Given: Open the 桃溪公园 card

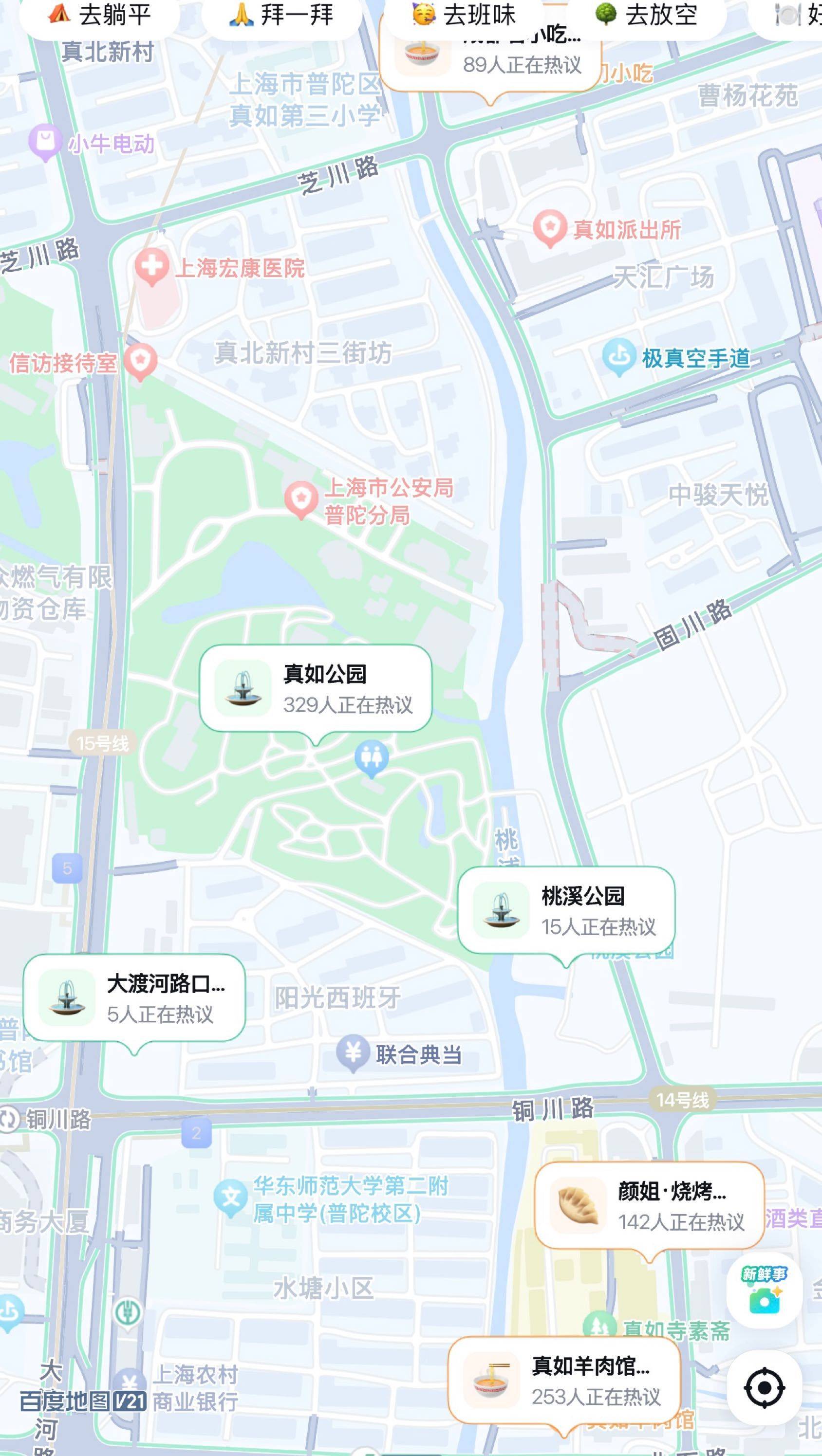Looking at the screenshot, I should 566,911.
